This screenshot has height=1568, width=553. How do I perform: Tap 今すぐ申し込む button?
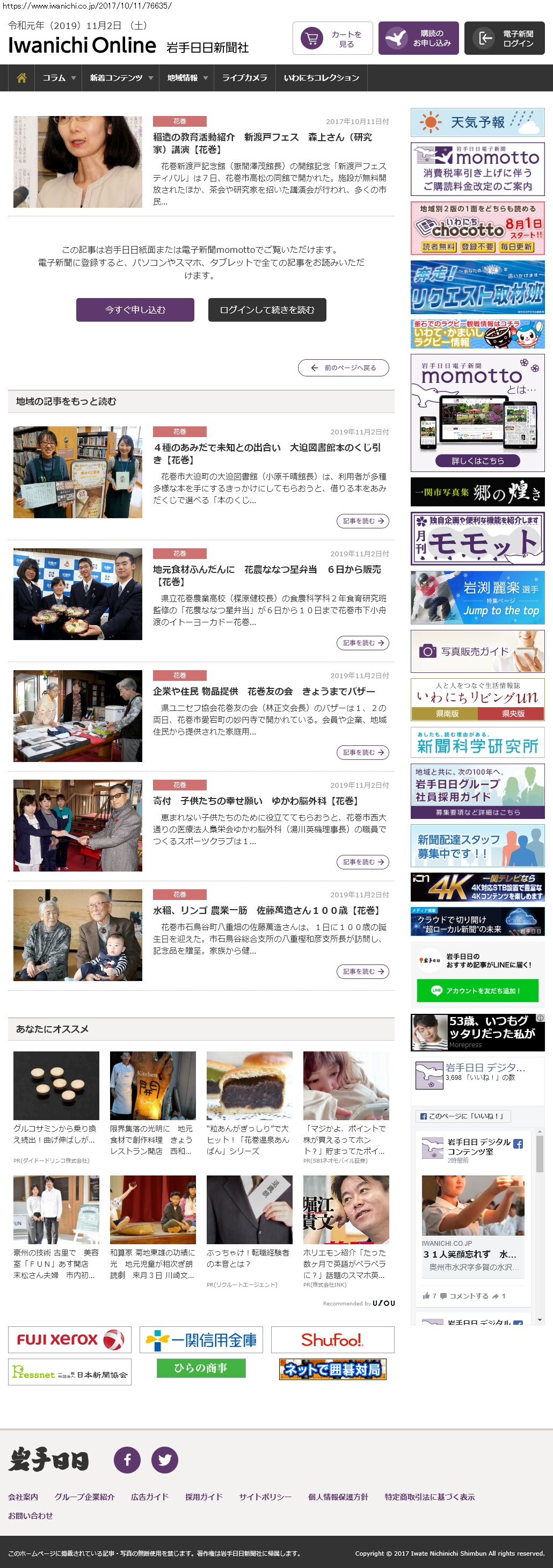[135, 310]
